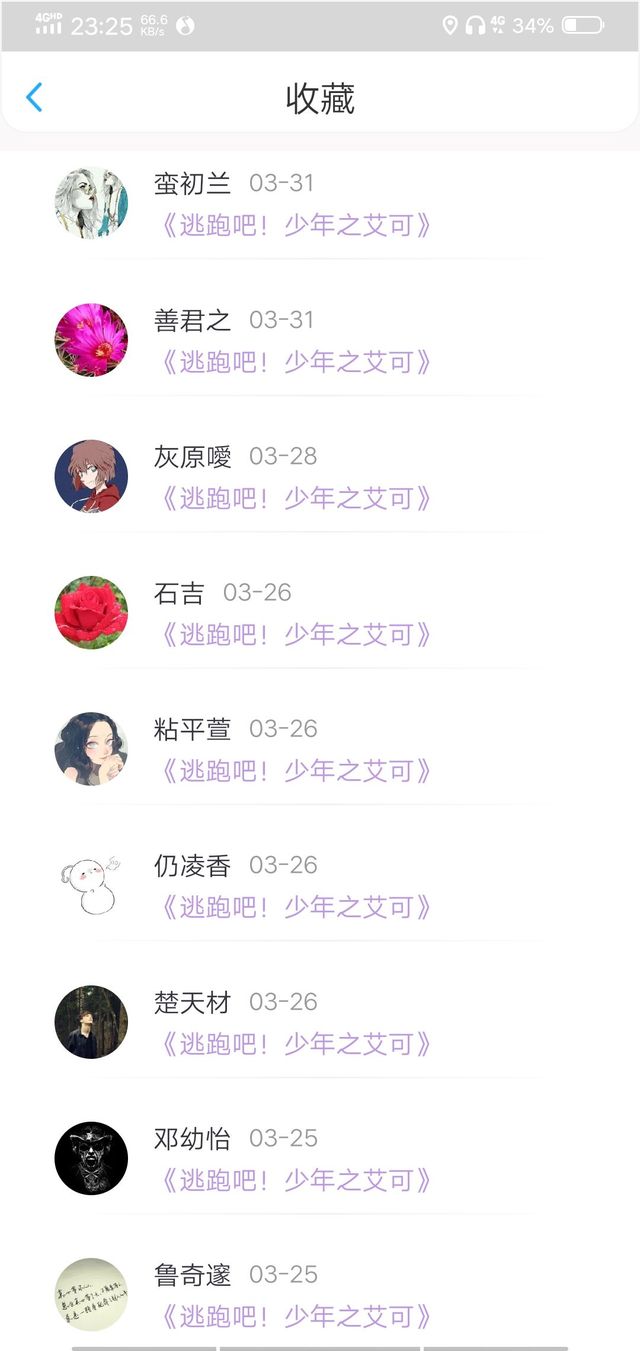View 灰原嗳's profile picture
The height and width of the screenshot is (1351, 640).
(91, 476)
